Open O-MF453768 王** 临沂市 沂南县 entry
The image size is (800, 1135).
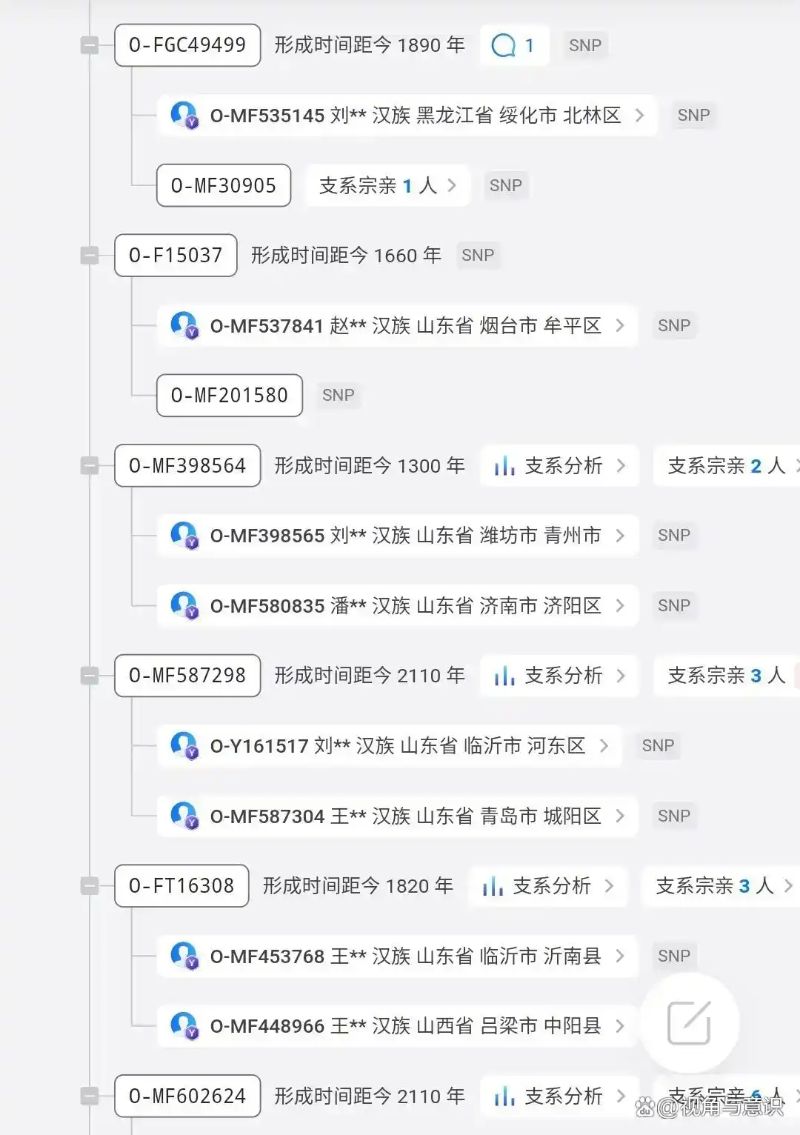click(397, 957)
